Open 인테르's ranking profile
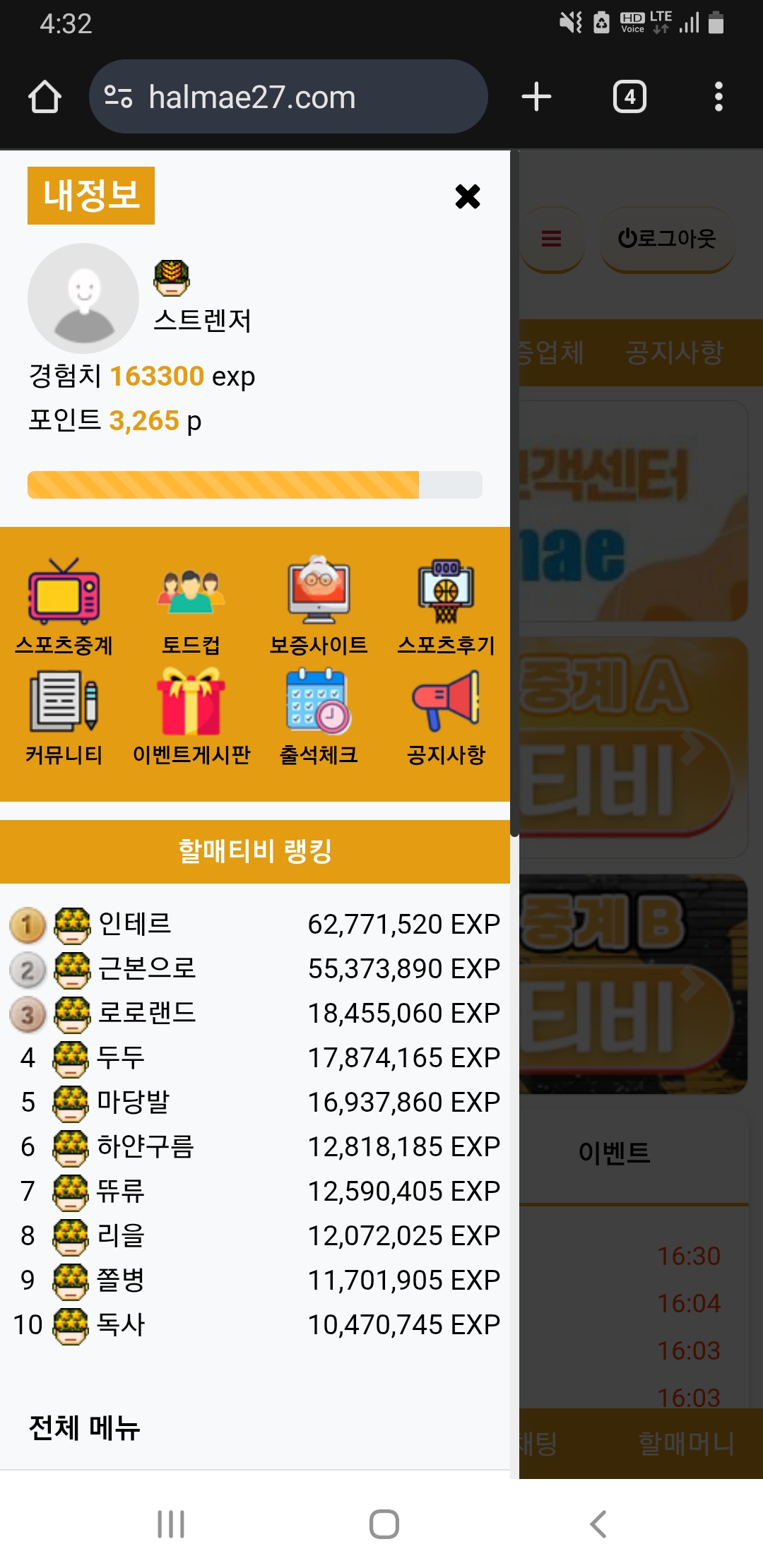The height and width of the screenshot is (1568, 763). point(134,924)
